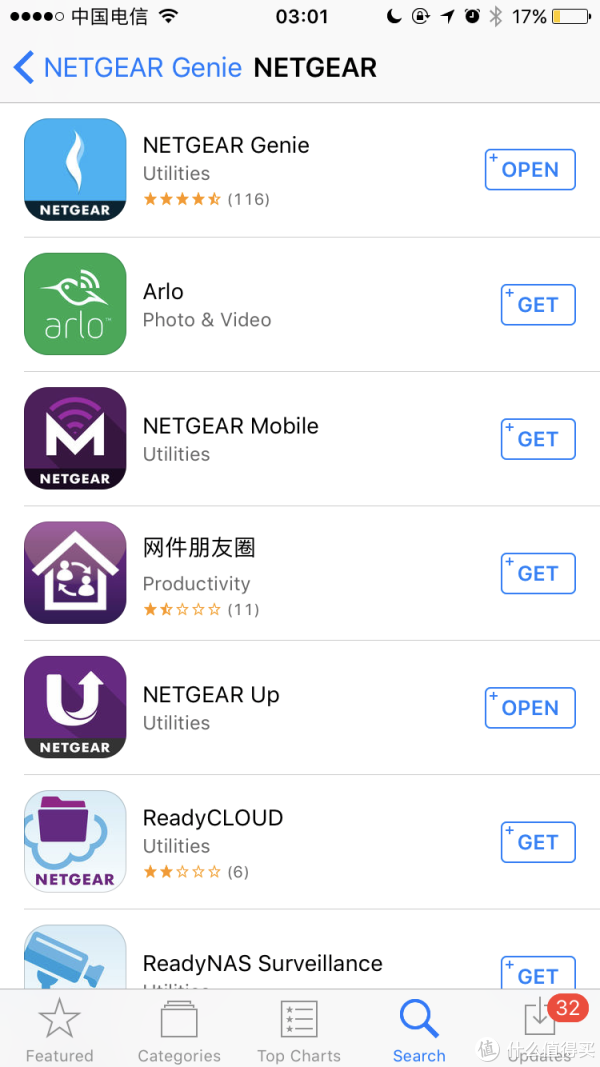
Task: Open the Updates tab
Action: pos(539,1029)
